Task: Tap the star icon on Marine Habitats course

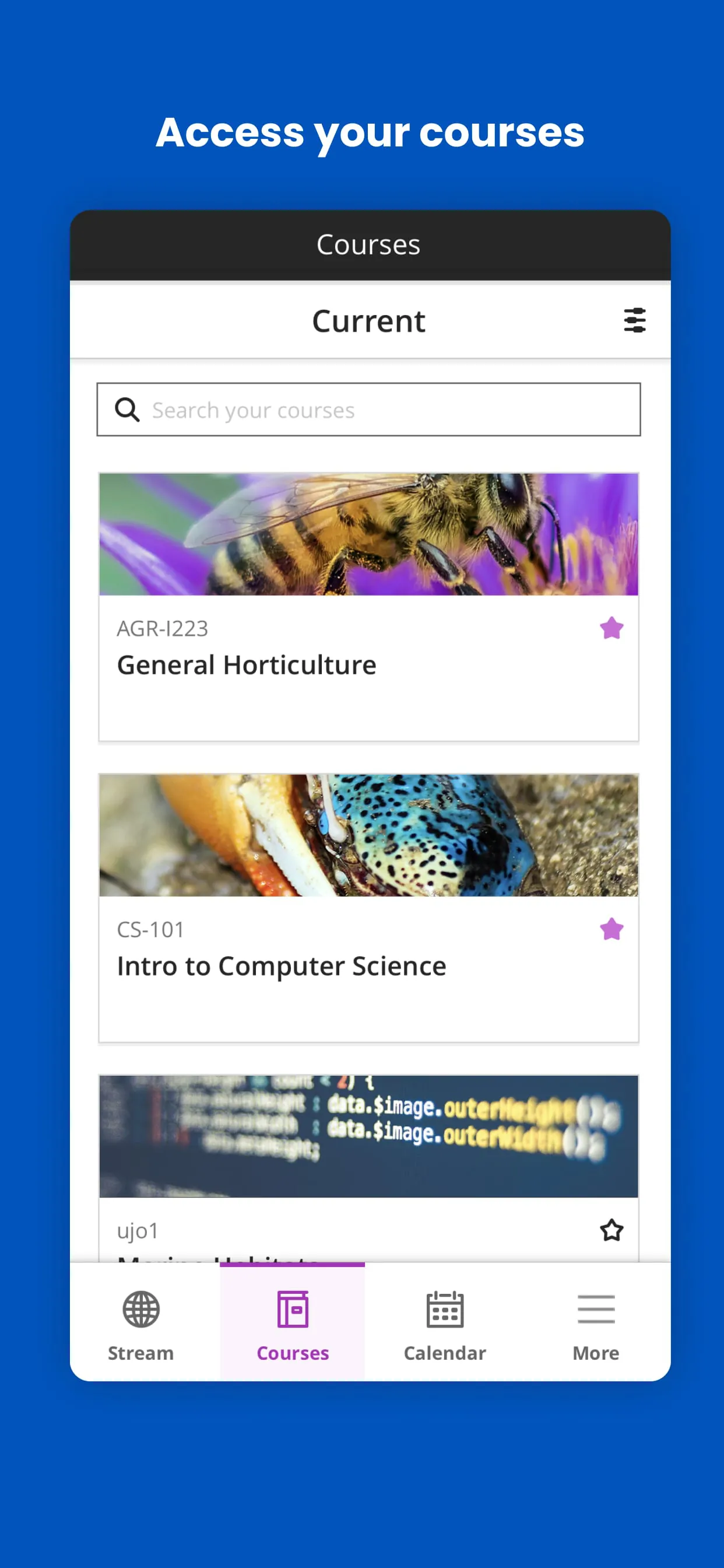Action: tap(611, 1230)
